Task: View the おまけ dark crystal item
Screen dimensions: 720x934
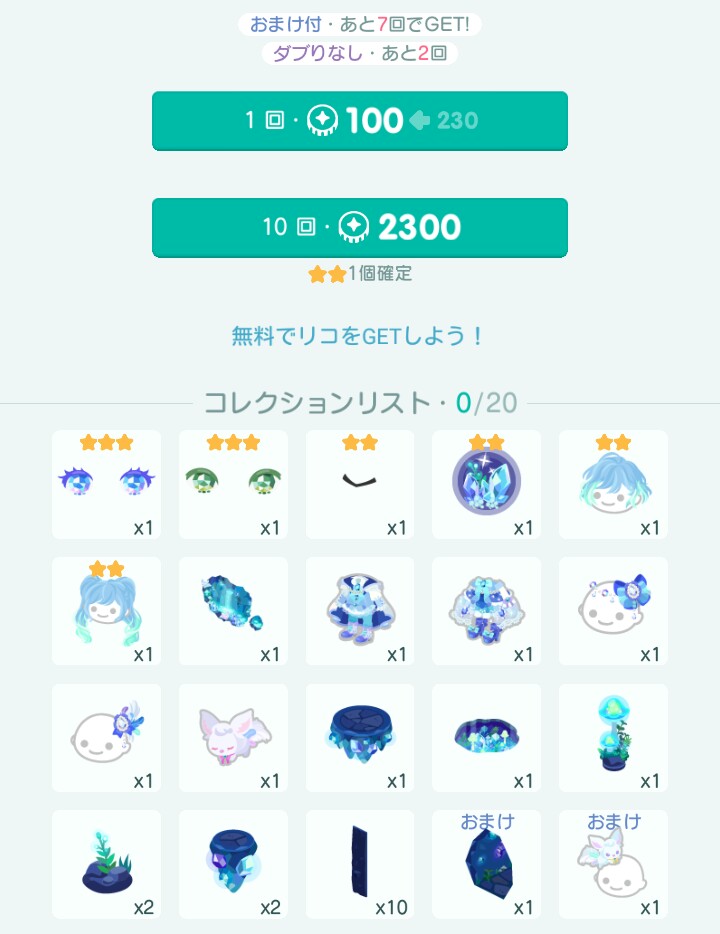Action: click(487, 864)
